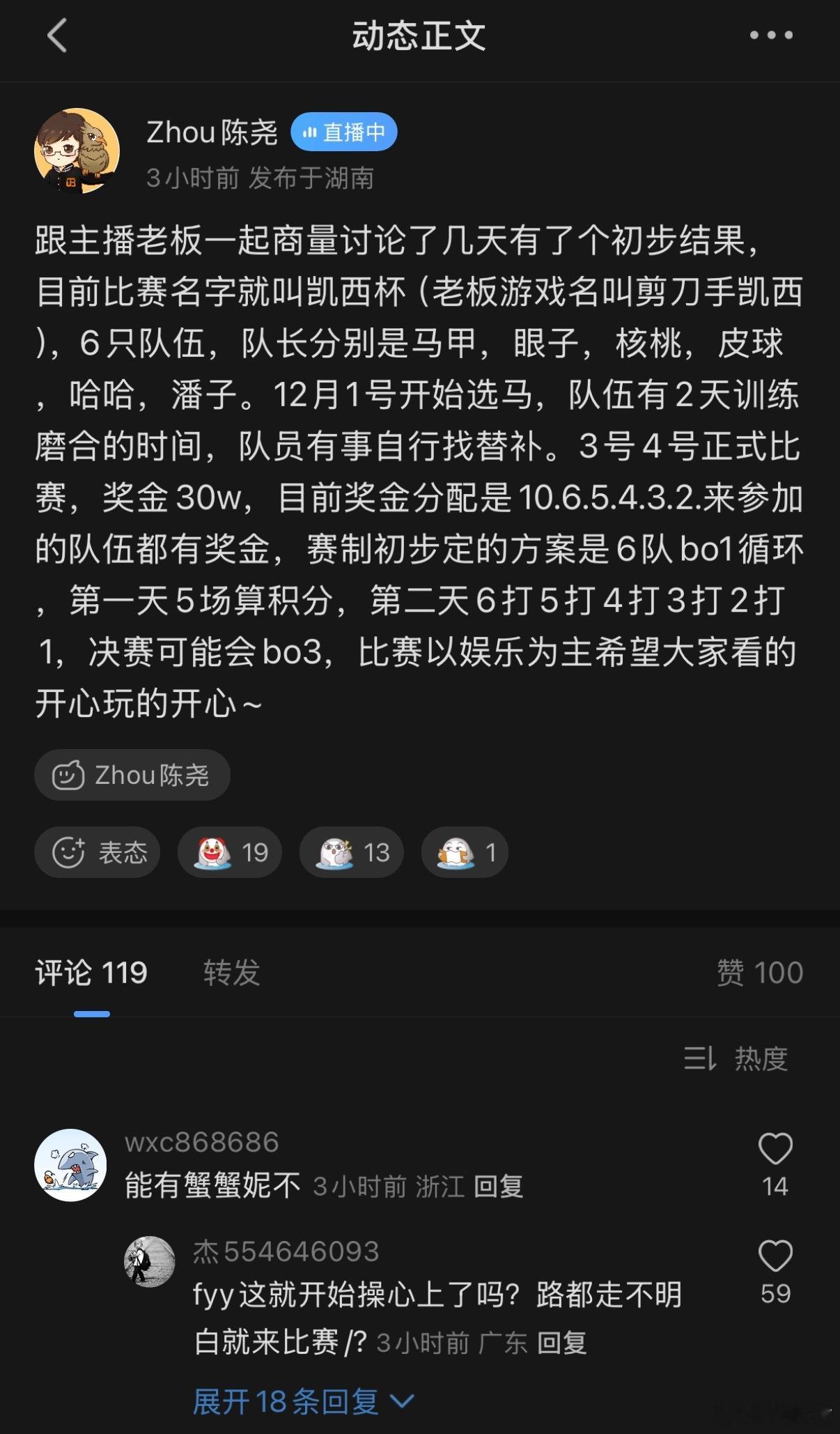Screen dimensions: 840x1434
Task: Tap the hugging seal reaction with count 1
Action: (465, 851)
